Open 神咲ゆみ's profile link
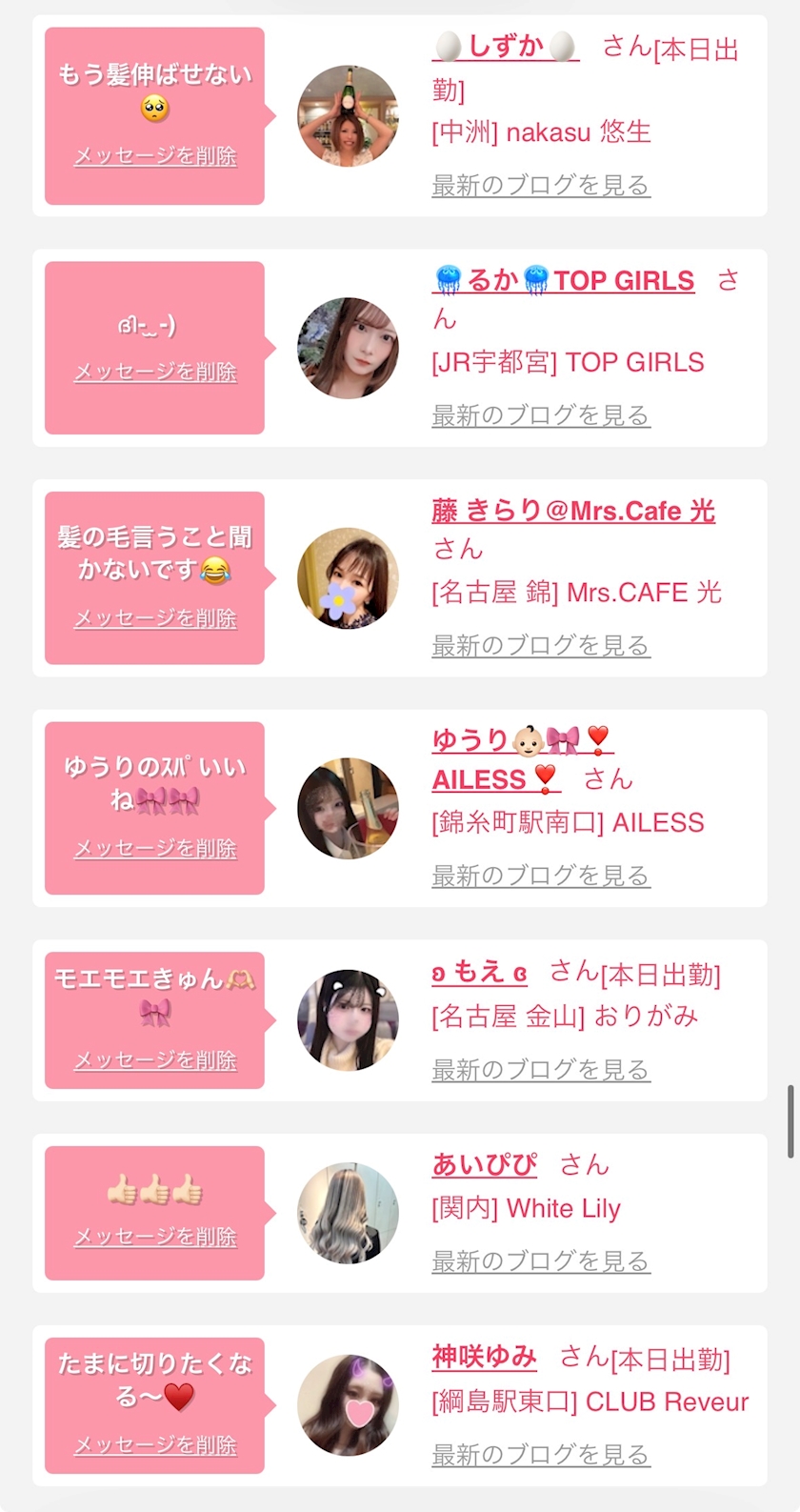This screenshot has height=1512, width=800. pyautogui.click(x=485, y=1357)
